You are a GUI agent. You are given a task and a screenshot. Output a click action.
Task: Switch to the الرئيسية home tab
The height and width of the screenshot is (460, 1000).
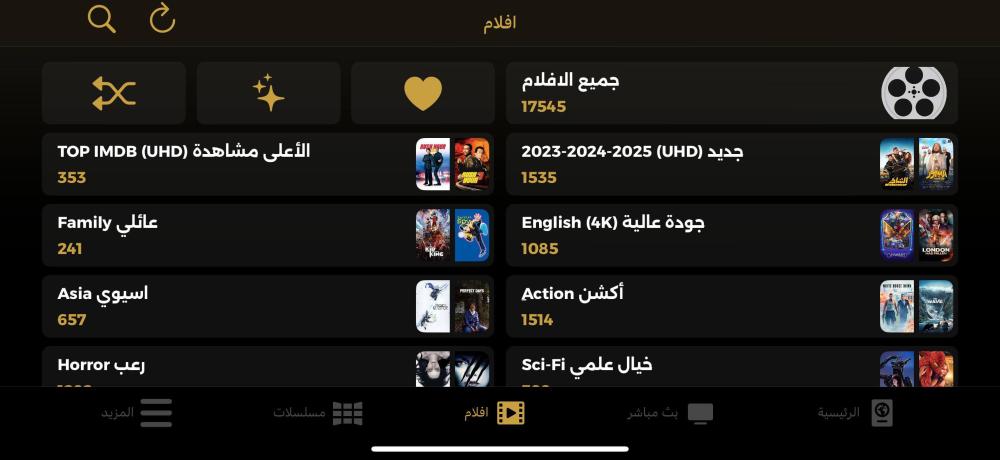[854, 413]
